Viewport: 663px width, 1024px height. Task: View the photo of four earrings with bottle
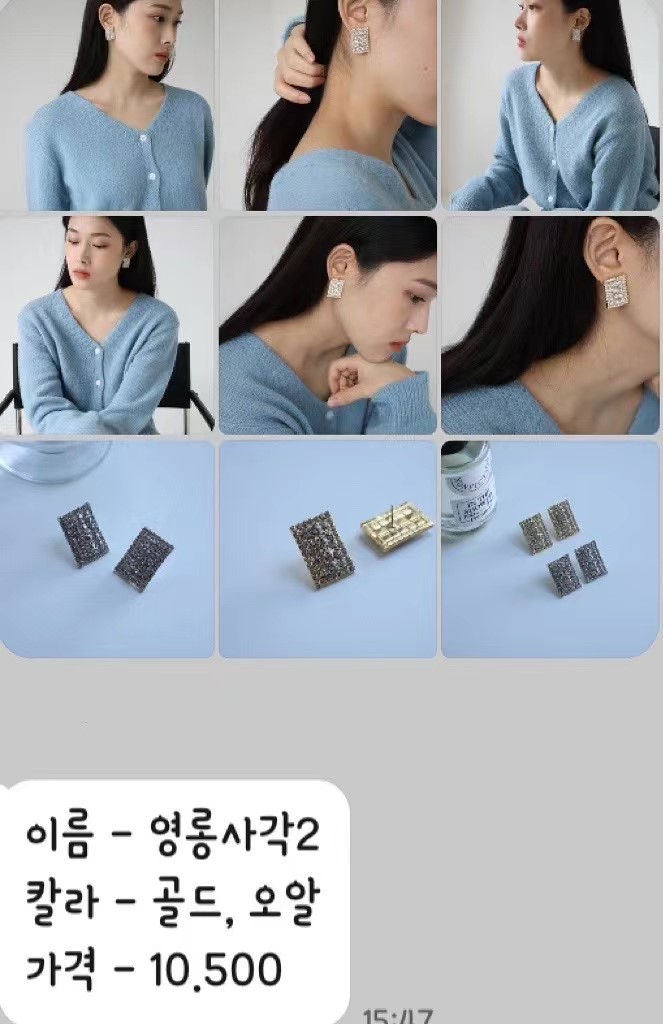(551, 549)
